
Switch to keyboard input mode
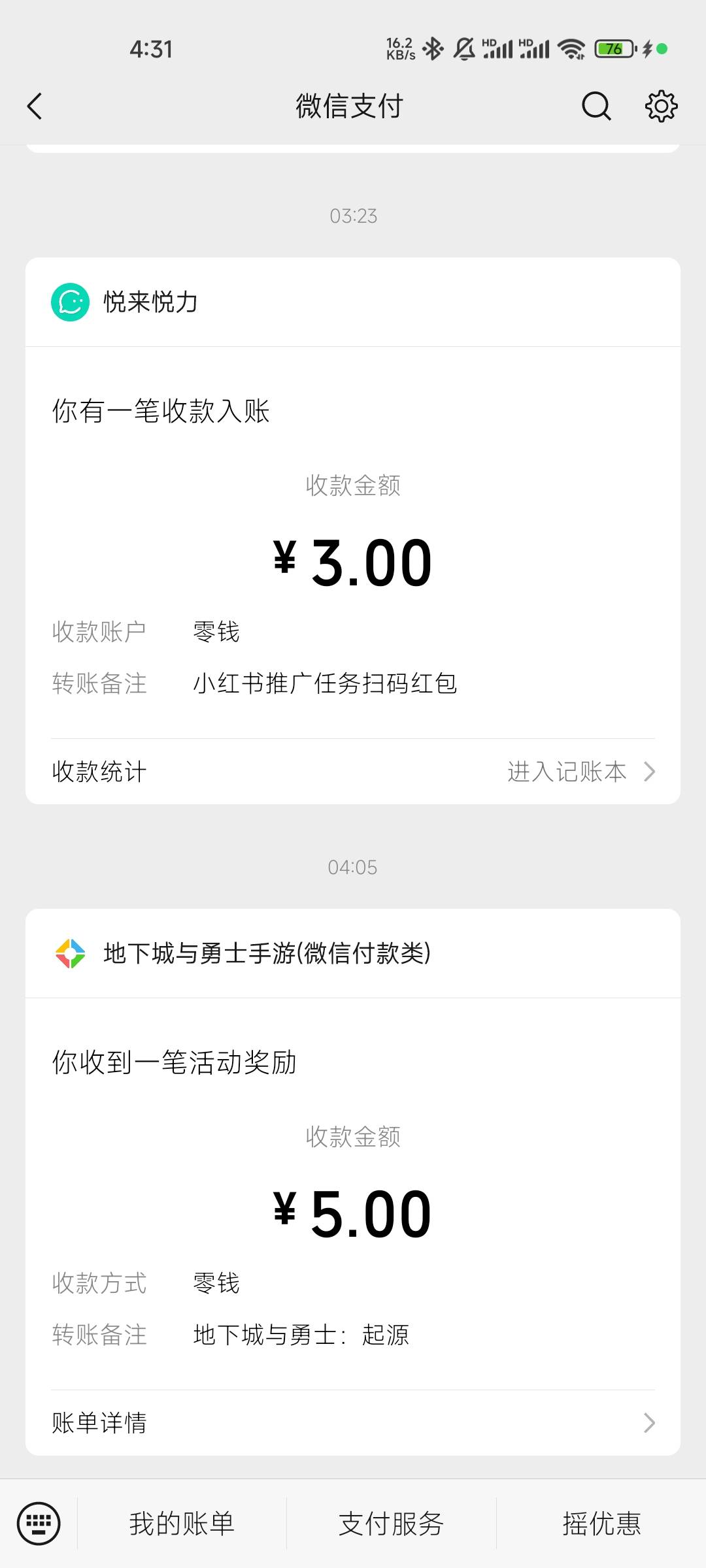(39, 1524)
